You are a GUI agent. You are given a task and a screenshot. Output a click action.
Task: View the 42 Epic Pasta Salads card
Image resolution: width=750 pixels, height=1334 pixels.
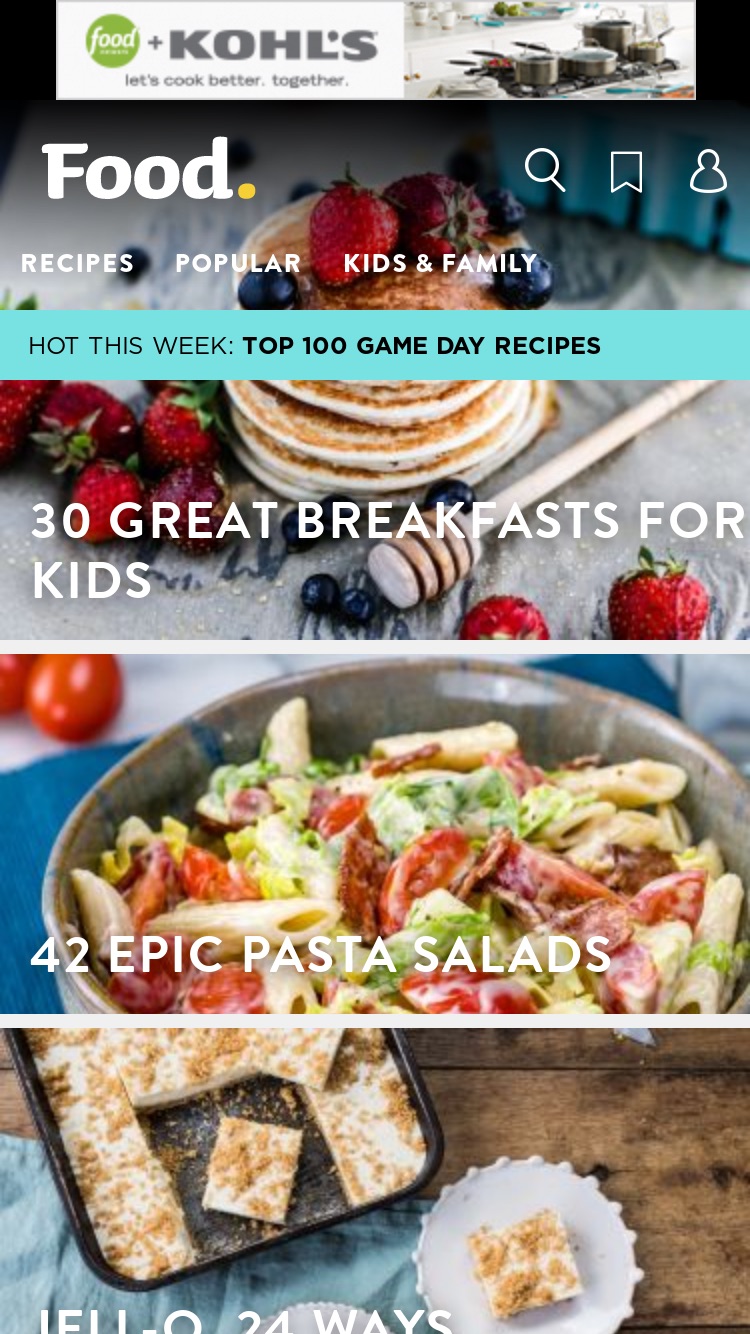coord(375,834)
